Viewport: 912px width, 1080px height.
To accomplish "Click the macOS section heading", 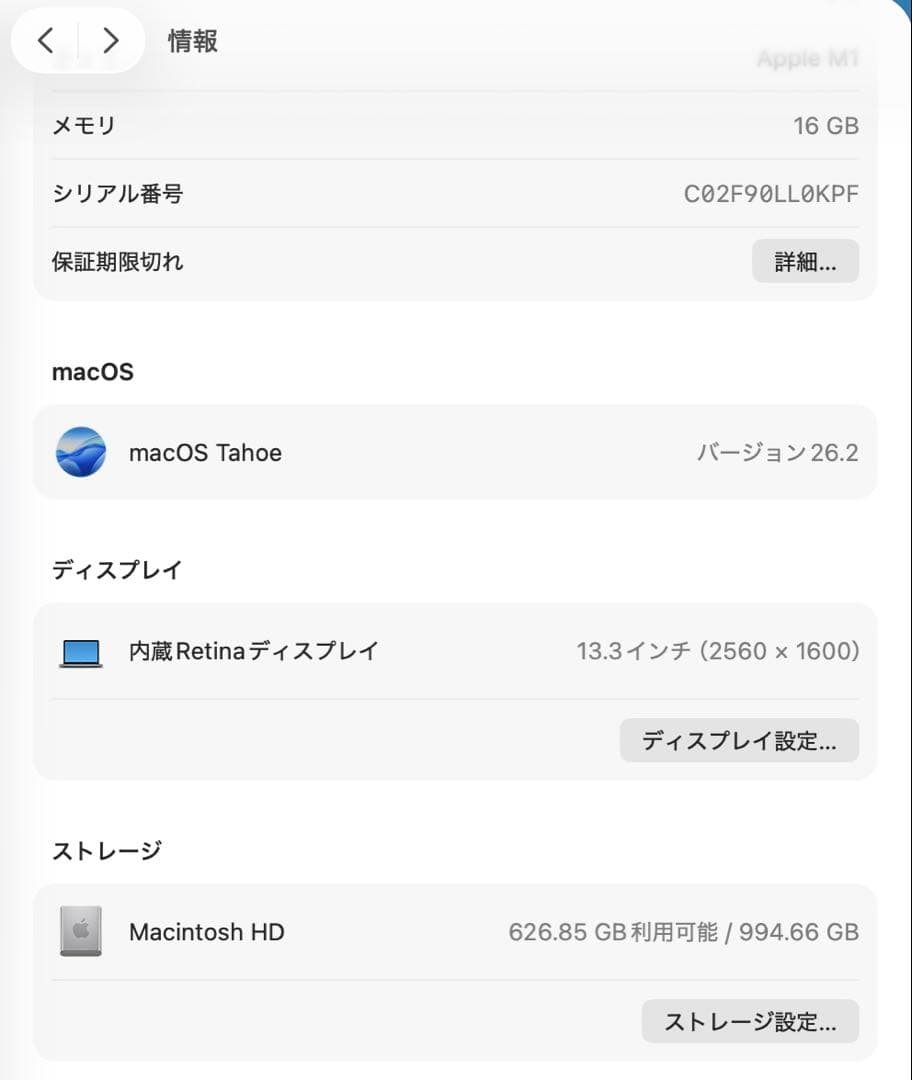I will [x=91, y=371].
